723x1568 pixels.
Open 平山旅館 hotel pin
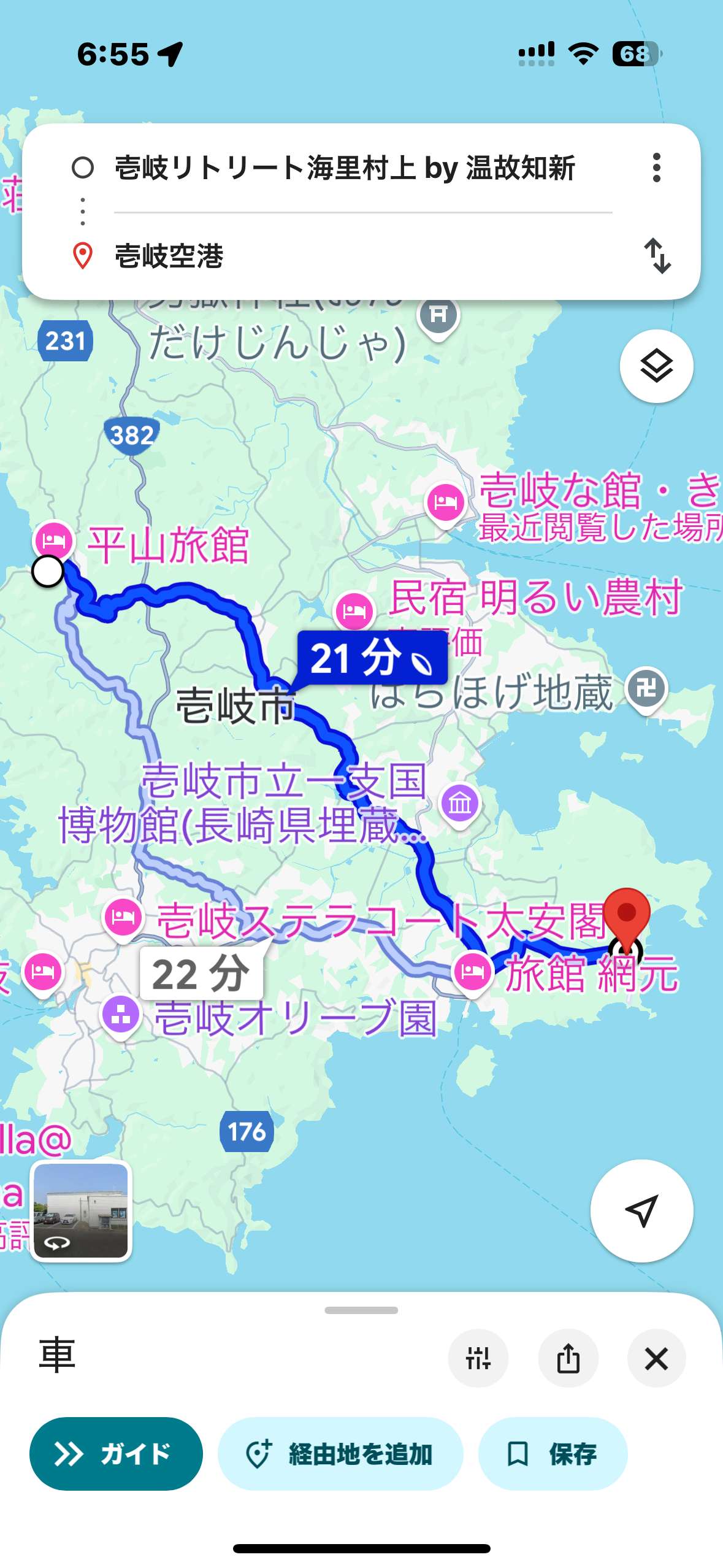point(55,540)
